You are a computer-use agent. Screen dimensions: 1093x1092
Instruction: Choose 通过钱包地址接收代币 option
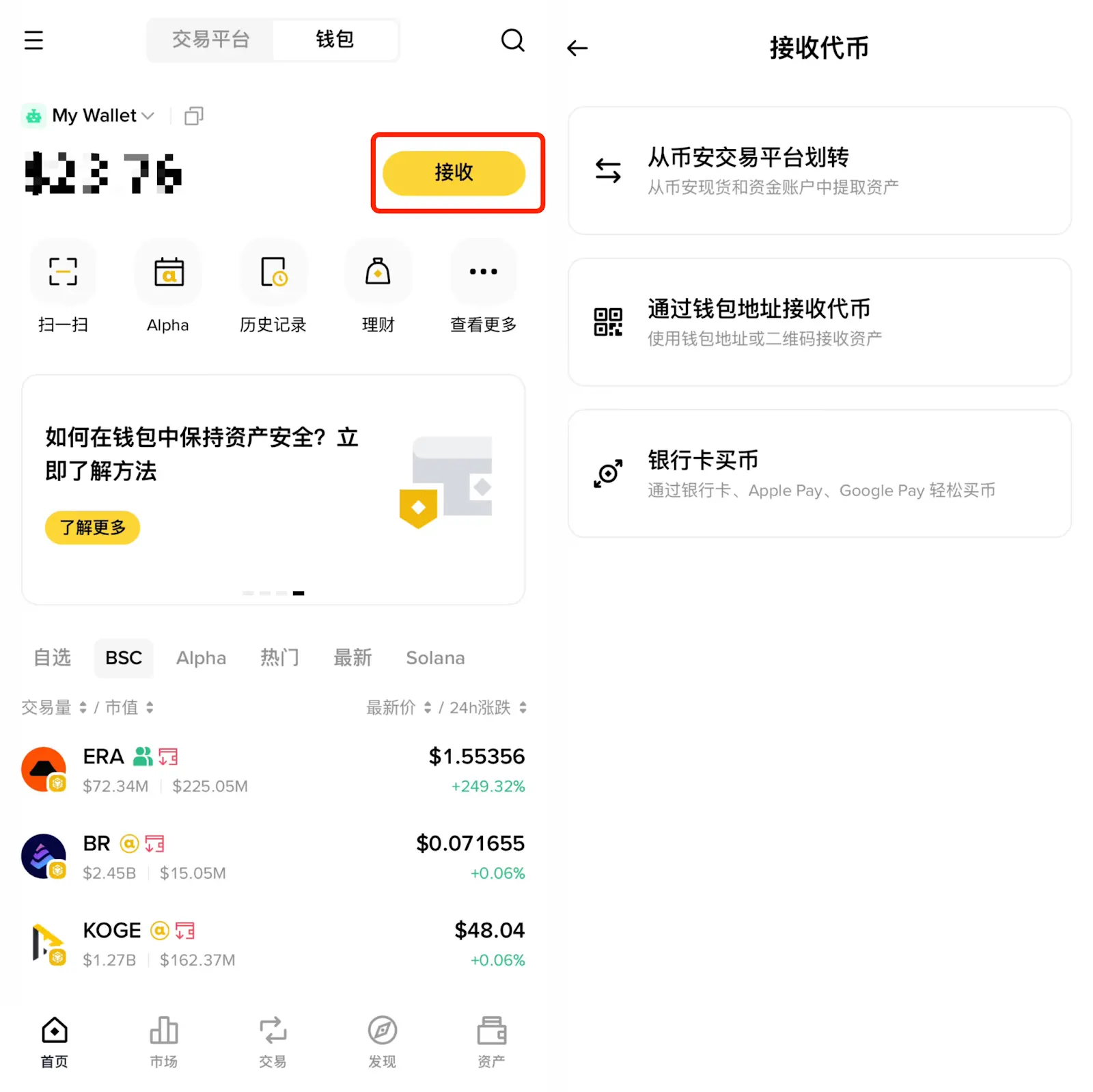point(819,322)
